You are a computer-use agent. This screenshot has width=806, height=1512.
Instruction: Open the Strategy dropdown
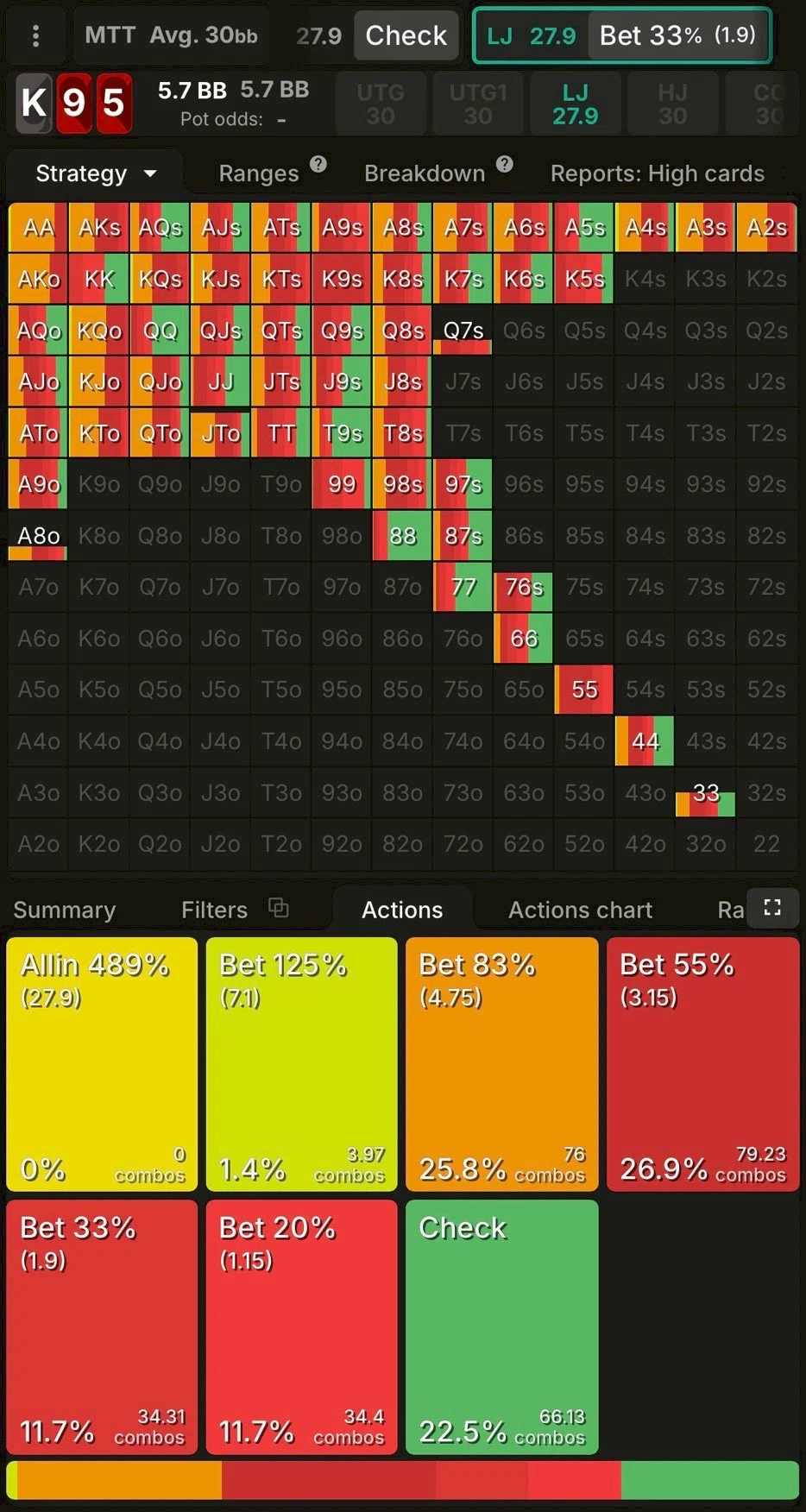pyautogui.click(x=95, y=173)
